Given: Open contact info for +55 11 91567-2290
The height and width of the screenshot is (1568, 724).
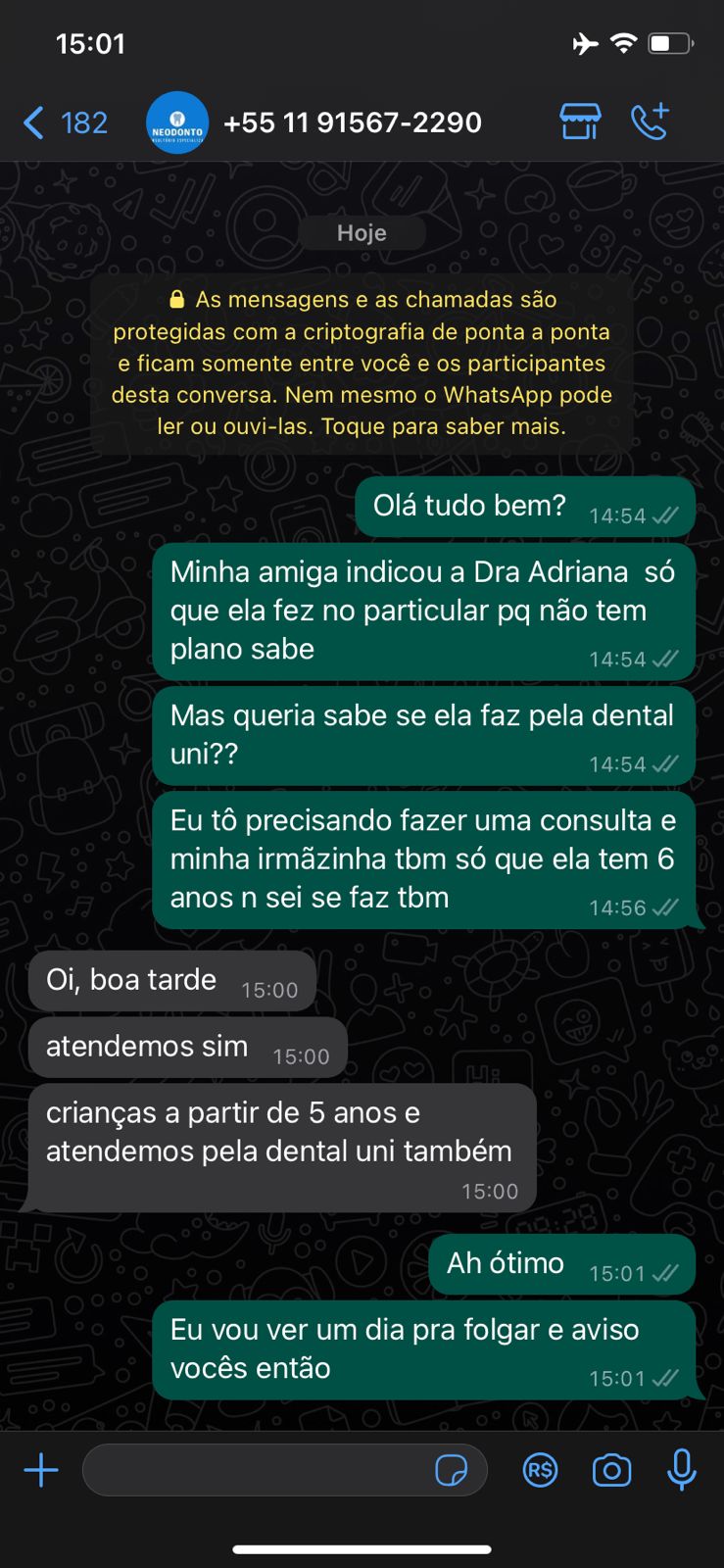Looking at the screenshot, I should click(x=352, y=123).
